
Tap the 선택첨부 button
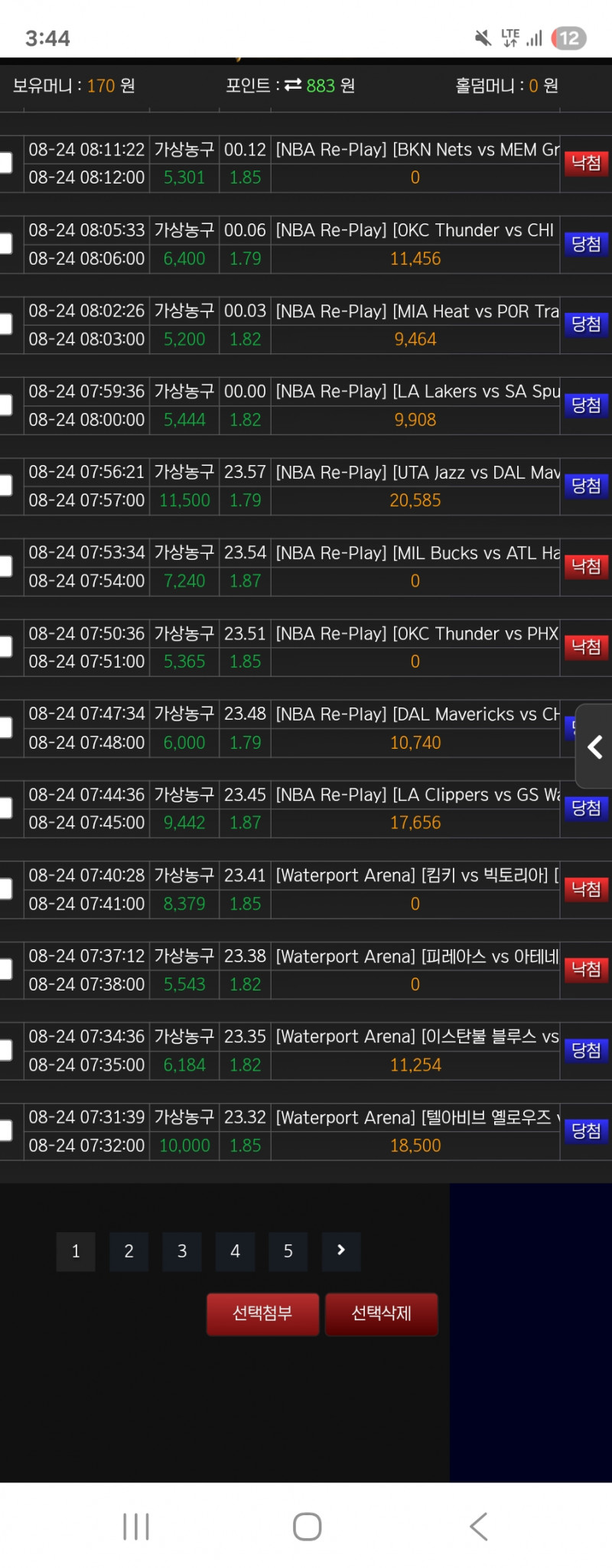[x=262, y=1314]
